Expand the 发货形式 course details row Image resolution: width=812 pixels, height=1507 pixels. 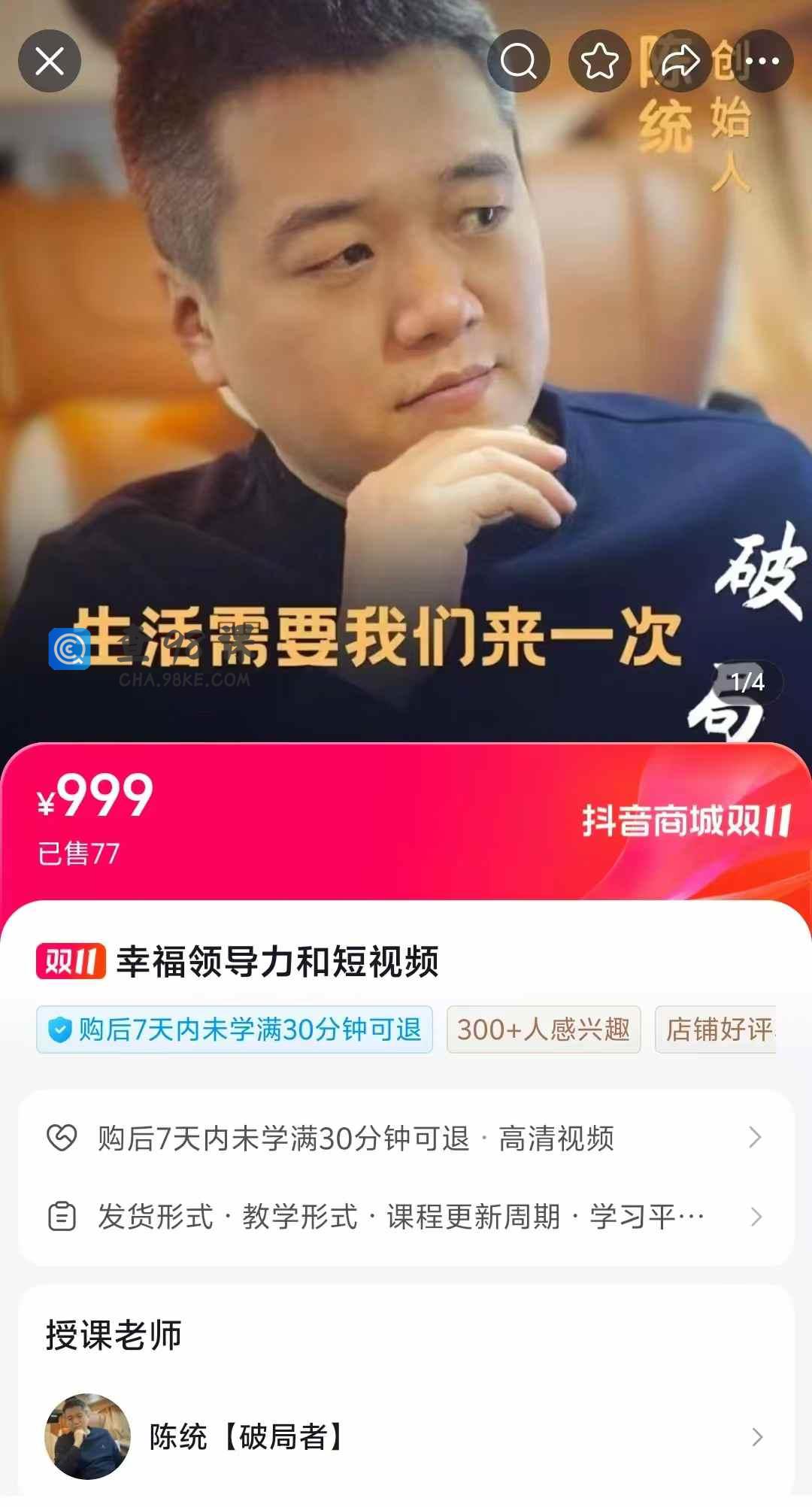tap(406, 1217)
